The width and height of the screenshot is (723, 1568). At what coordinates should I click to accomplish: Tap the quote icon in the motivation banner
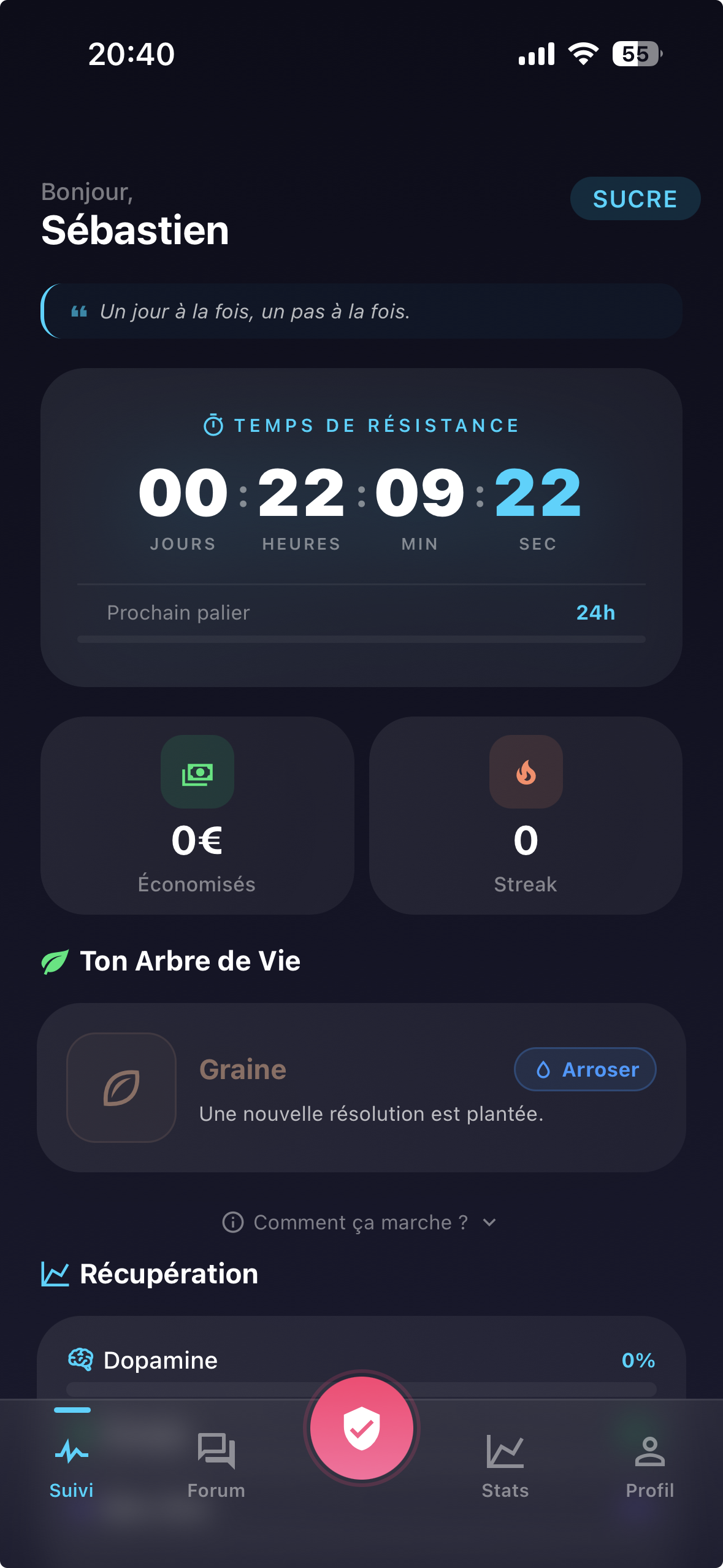[x=79, y=311]
